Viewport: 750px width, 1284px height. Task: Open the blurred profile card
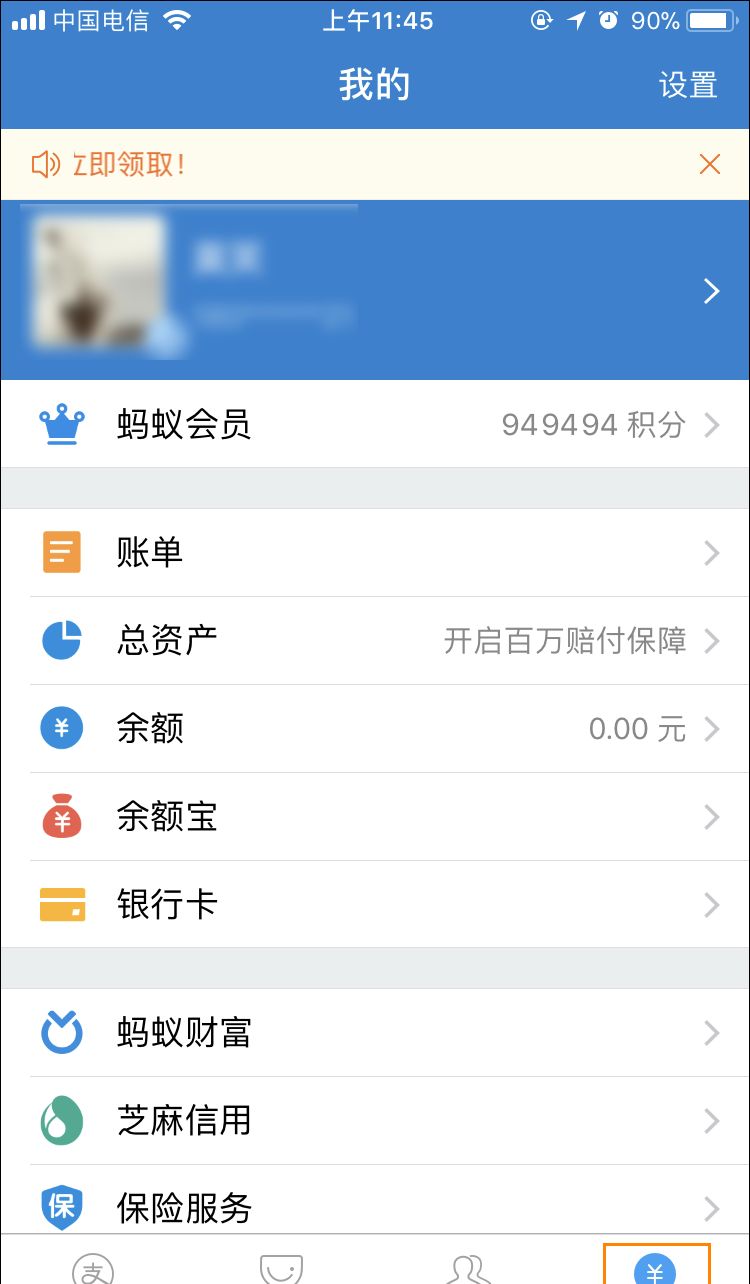point(375,290)
